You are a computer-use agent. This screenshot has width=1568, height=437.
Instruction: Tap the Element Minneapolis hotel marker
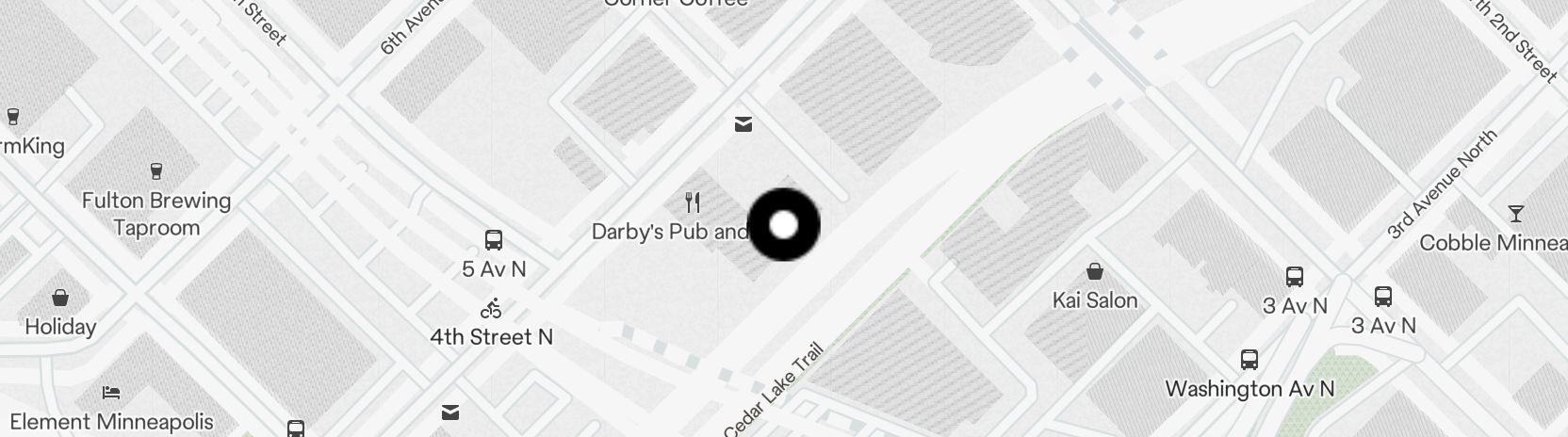point(111,393)
